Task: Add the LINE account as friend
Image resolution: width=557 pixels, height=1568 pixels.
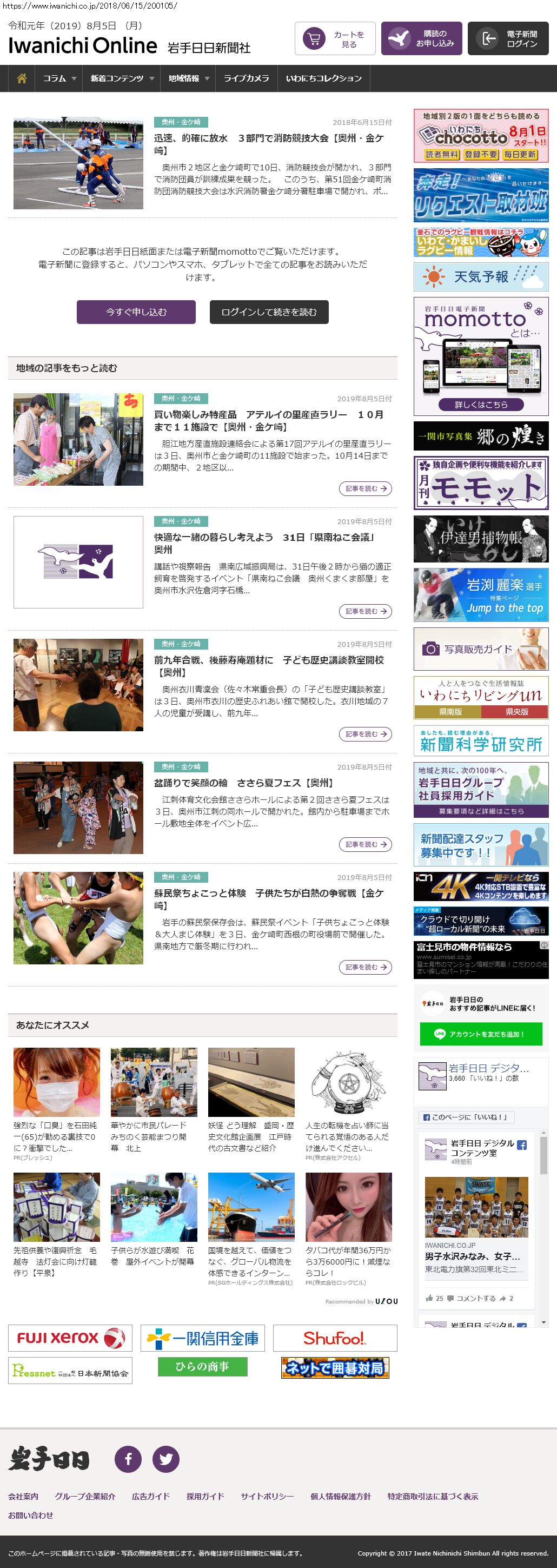Action: 480,1034
